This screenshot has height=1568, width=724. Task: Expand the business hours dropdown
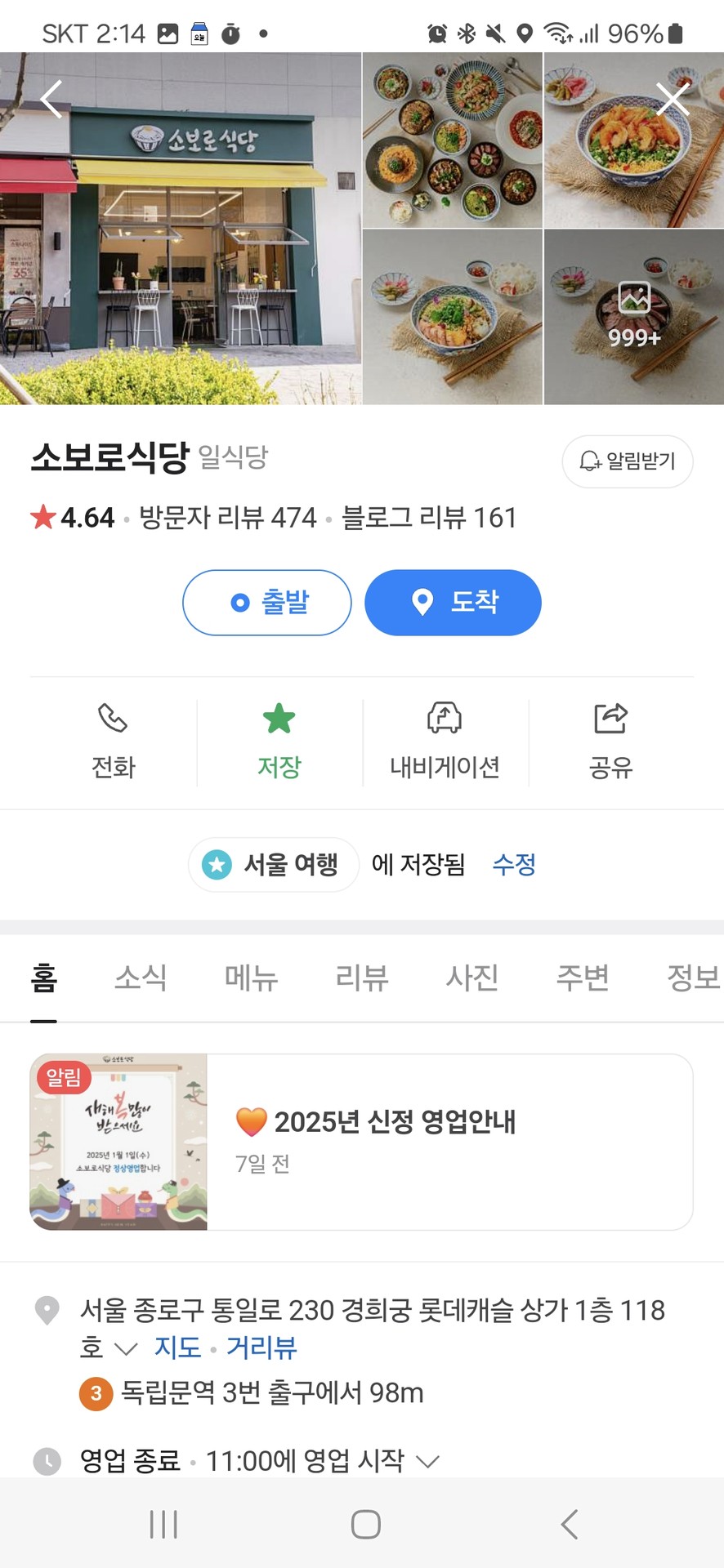(x=427, y=1461)
